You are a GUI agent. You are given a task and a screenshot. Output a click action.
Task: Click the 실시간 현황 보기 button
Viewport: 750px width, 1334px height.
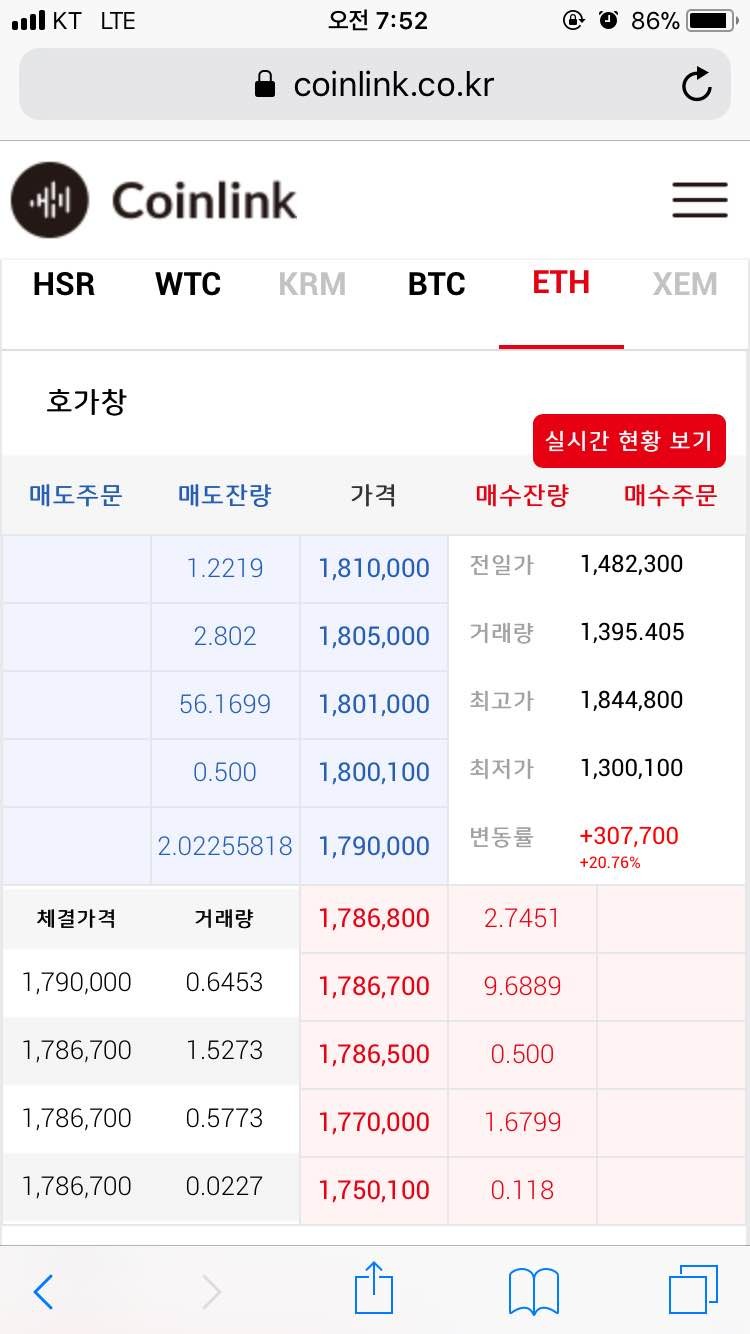[x=629, y=441]
